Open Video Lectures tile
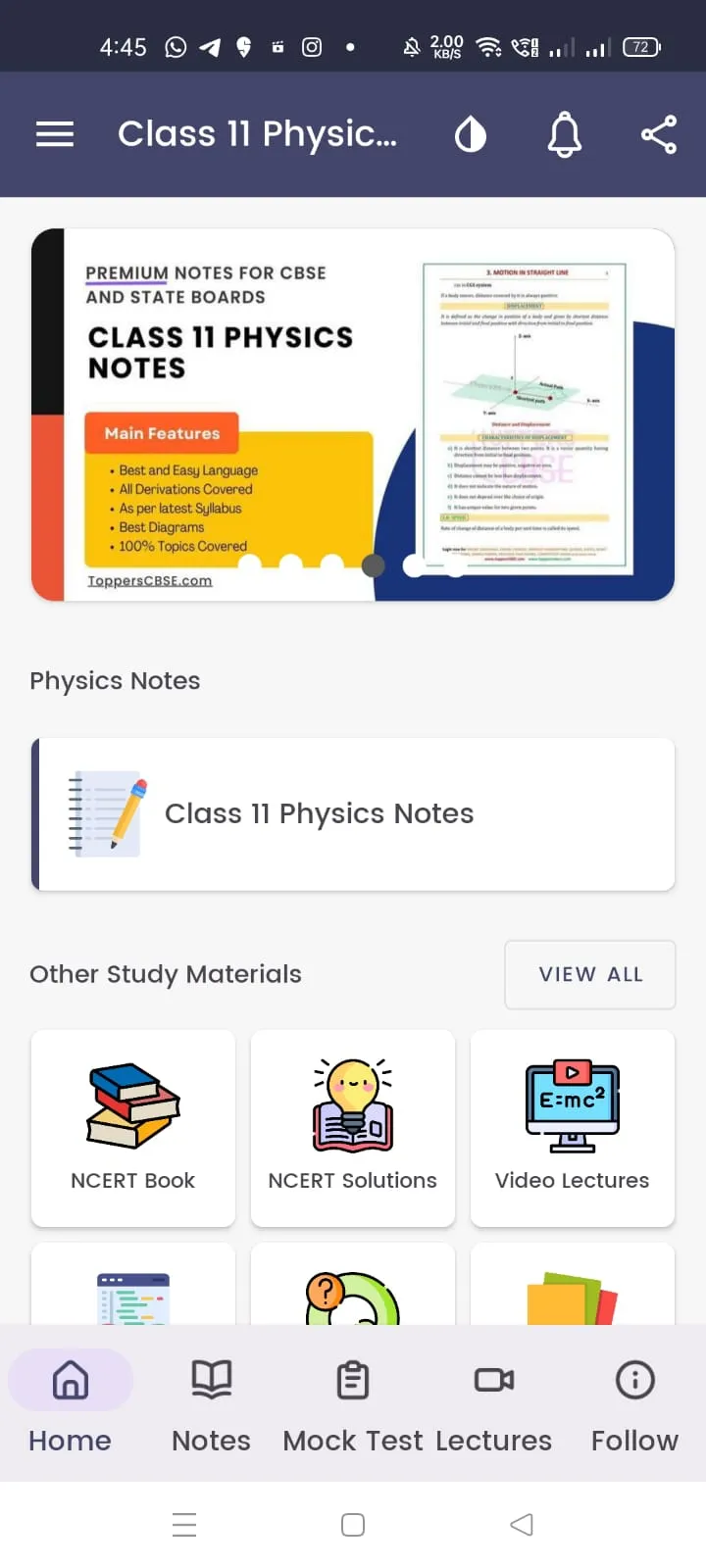 point(573,1128)
